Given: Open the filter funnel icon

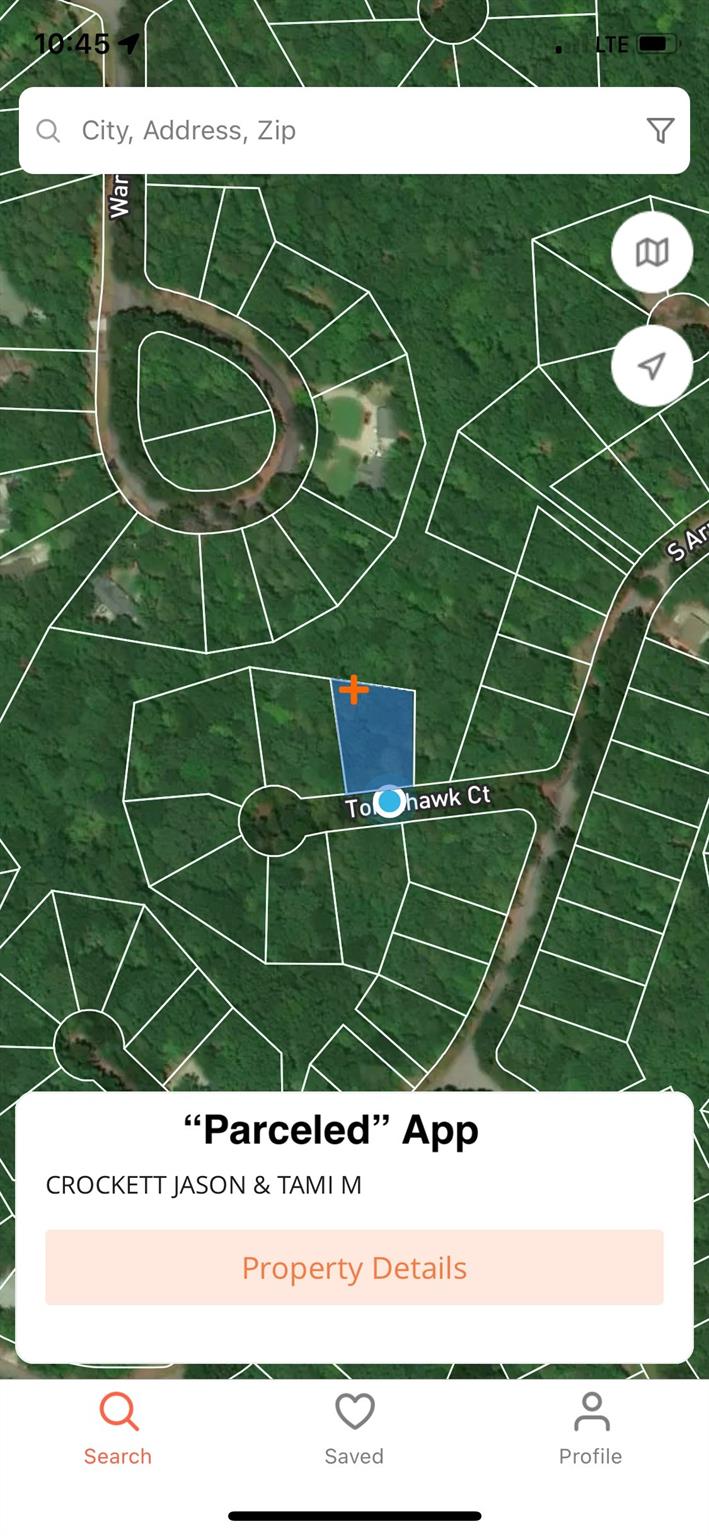Looking at the screenshot, I should click(x=660, y=131).
